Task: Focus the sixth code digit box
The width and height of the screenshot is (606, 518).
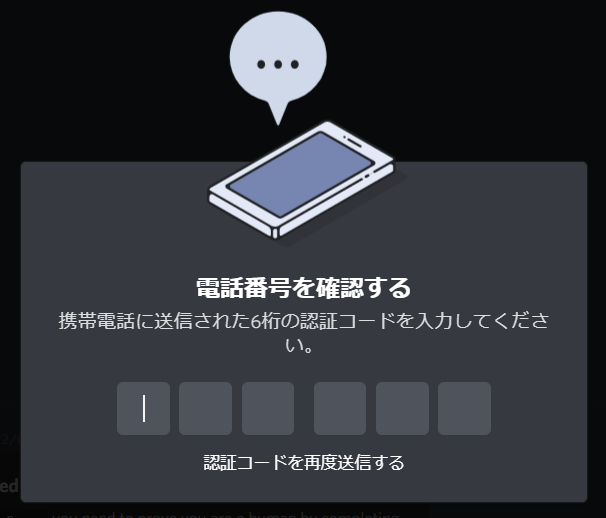Action: (x=464, y=408)
